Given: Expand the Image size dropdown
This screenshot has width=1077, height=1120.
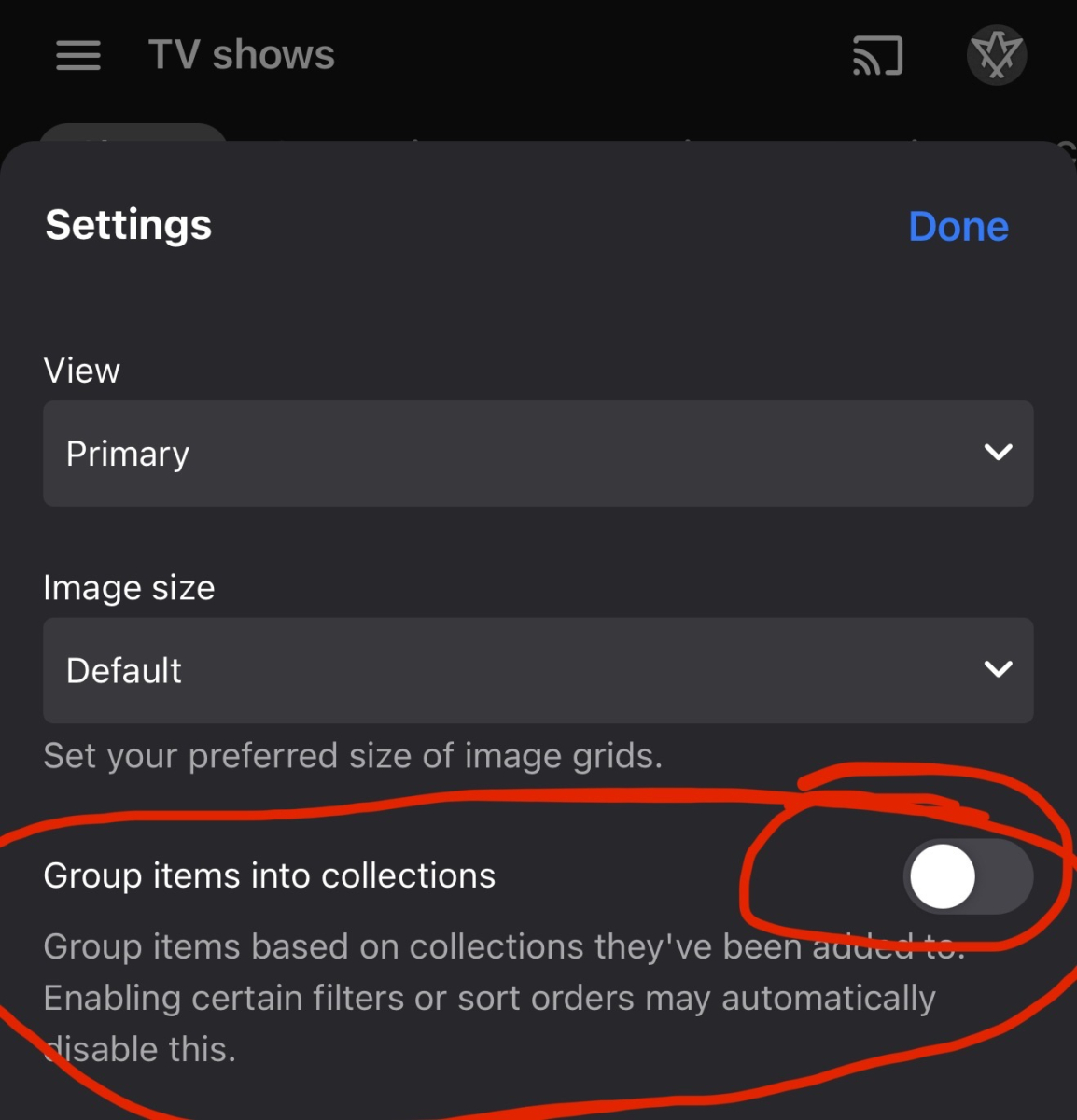Looking at the screenshot, I should pos(538,670).
